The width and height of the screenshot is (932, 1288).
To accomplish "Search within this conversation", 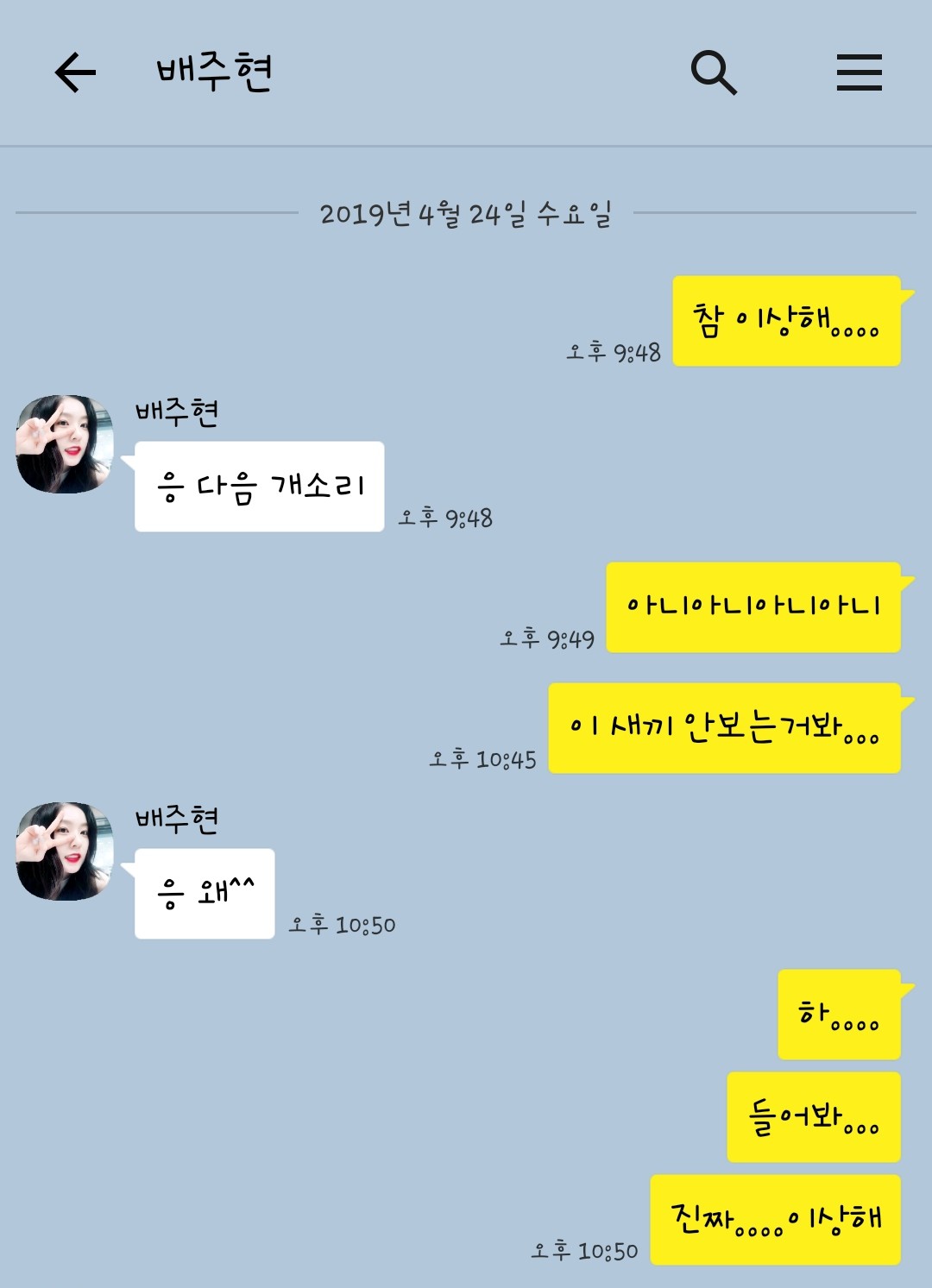I will coord(714,72).
